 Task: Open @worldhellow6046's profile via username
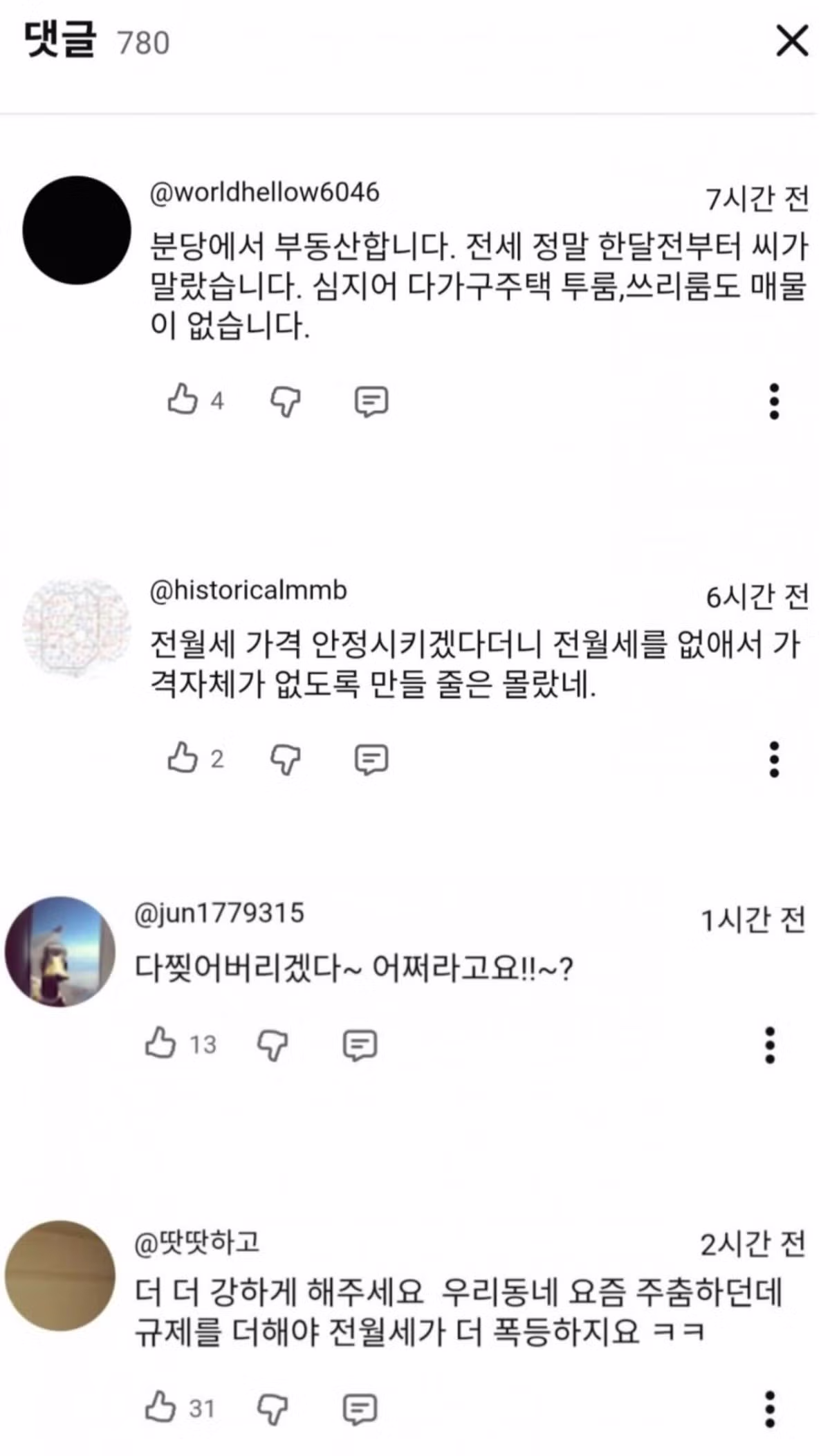pos(265,194)
